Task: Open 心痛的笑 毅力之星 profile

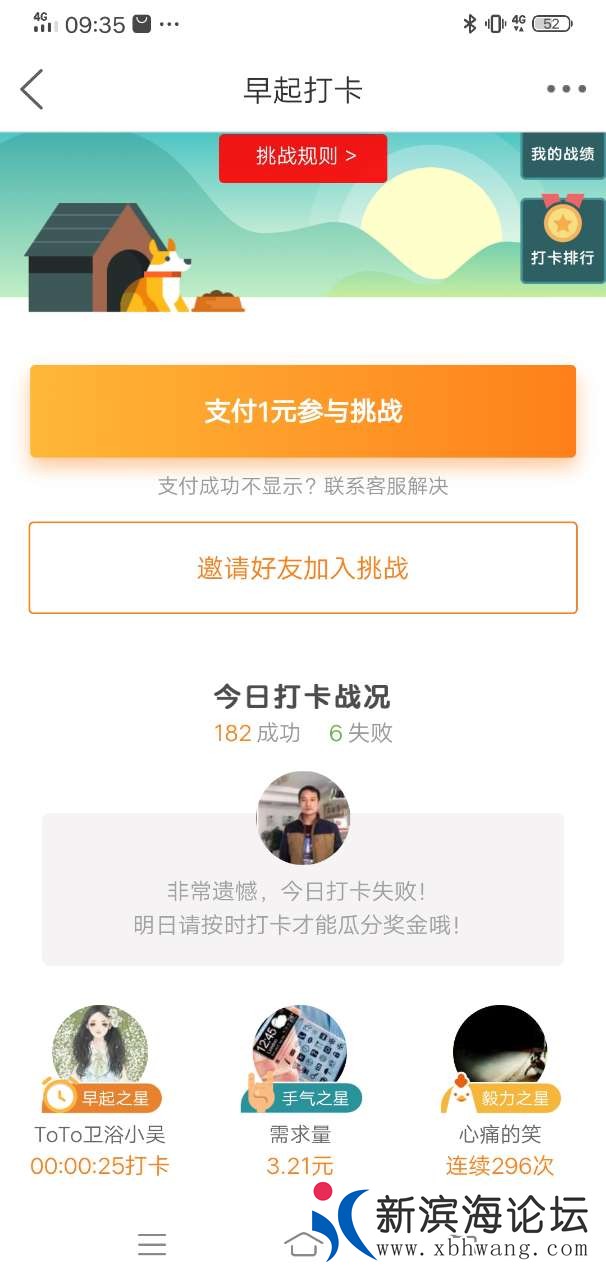Action: (499, 1051)
